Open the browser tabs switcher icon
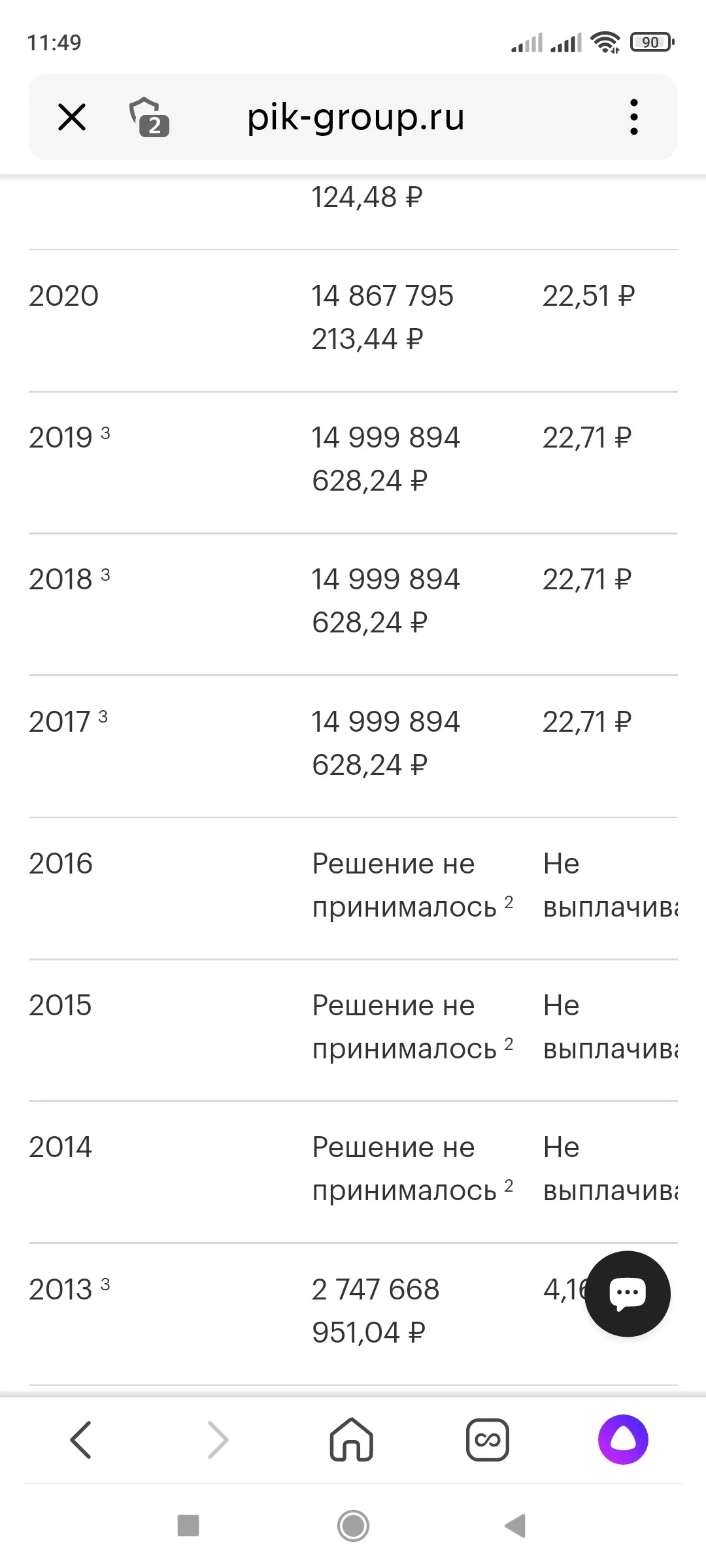 click(488, 1439)
